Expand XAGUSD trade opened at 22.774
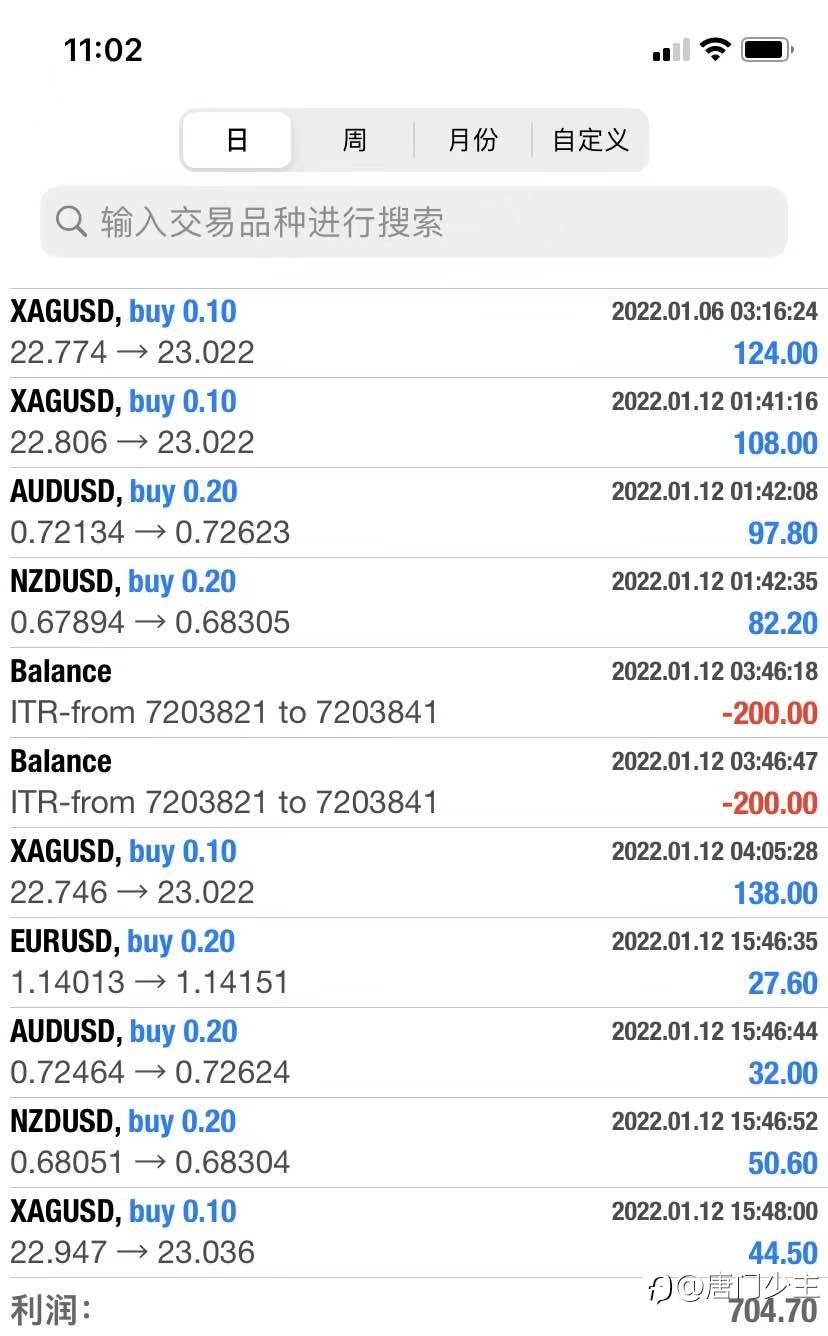This screenshot has height=1336, width=828. (x=414, y=333)
